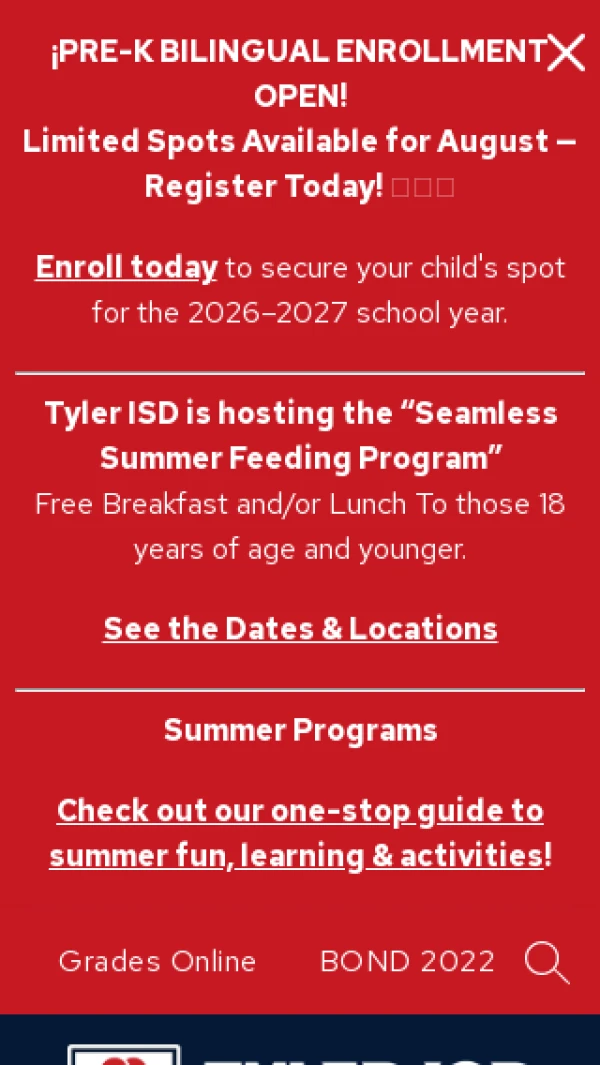Dismiss the red announcement banner
This screenshot has height=1065, width=600.
pyautogui.click(x=566, y=53)
